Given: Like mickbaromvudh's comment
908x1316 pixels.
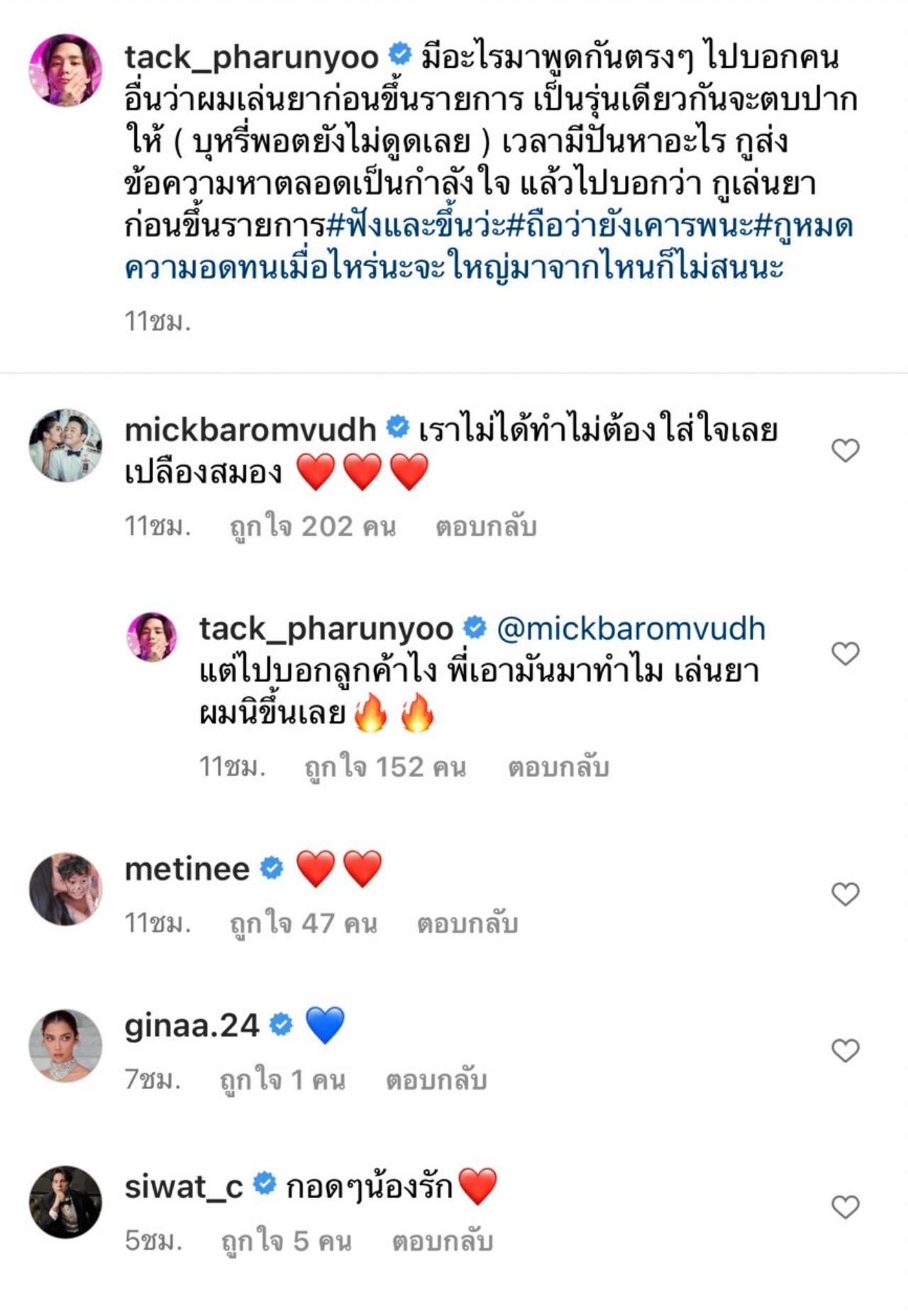Looking at the screenshot, I should point(845,450).
